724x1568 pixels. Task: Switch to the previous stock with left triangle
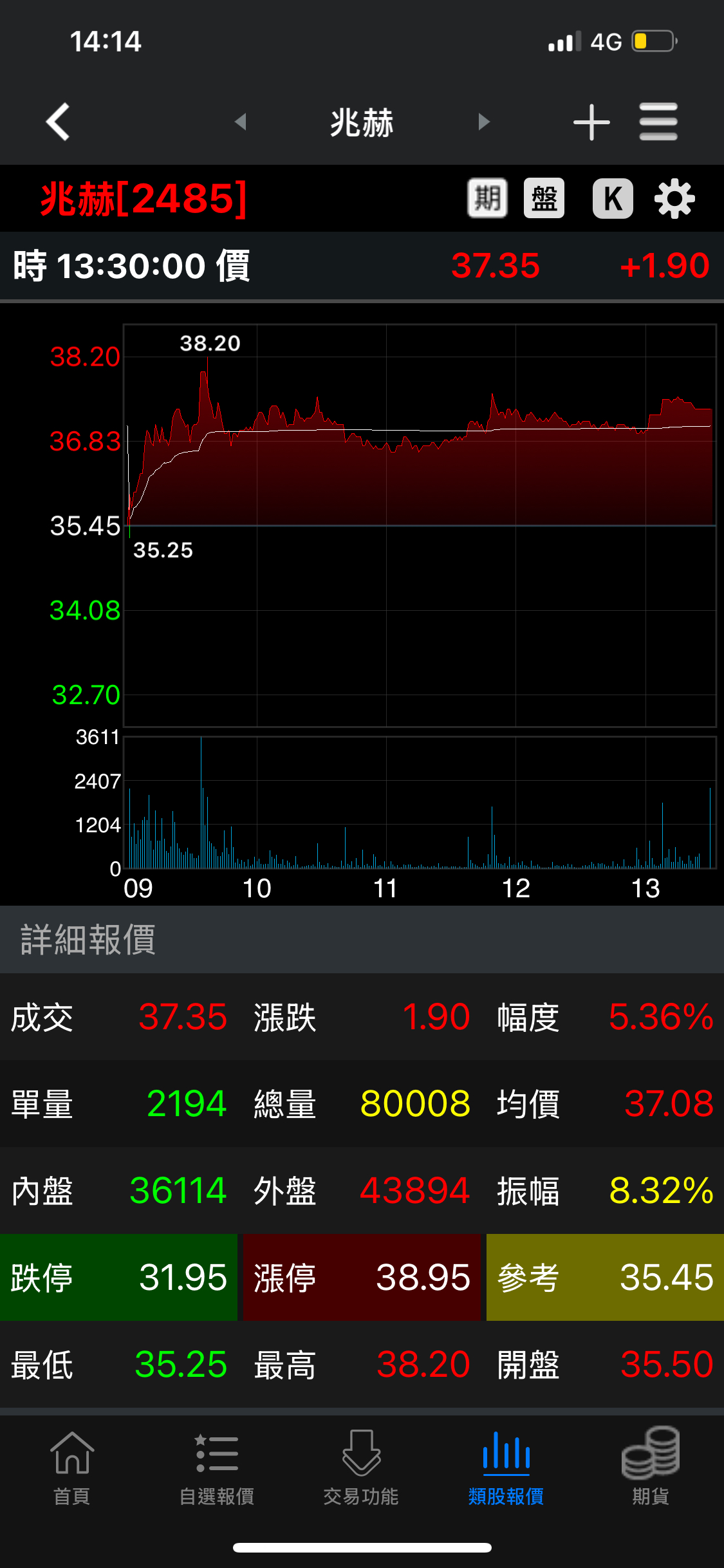click(x=241, y=122)
